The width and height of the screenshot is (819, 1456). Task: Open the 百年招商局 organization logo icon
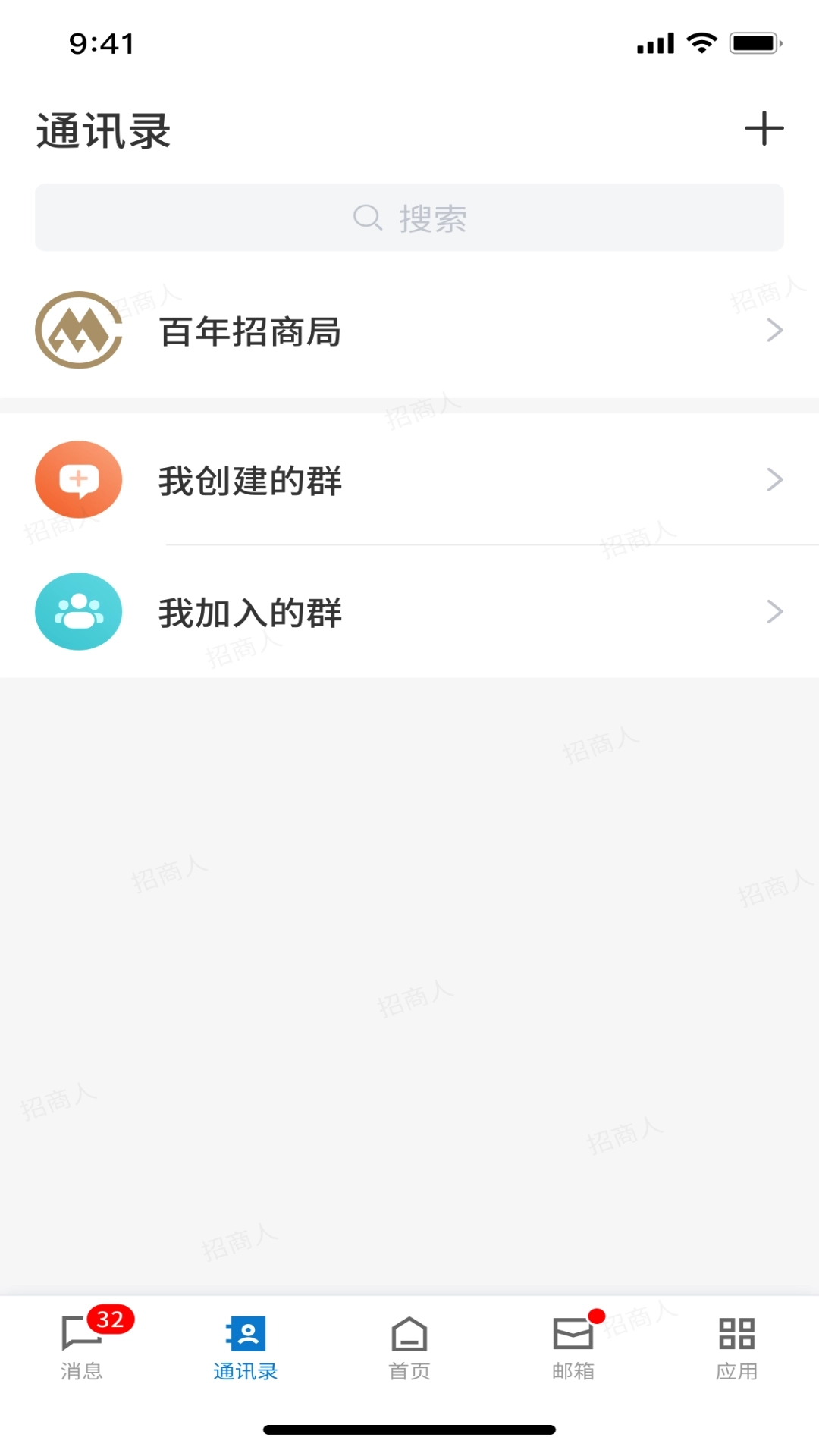(78, 331)
